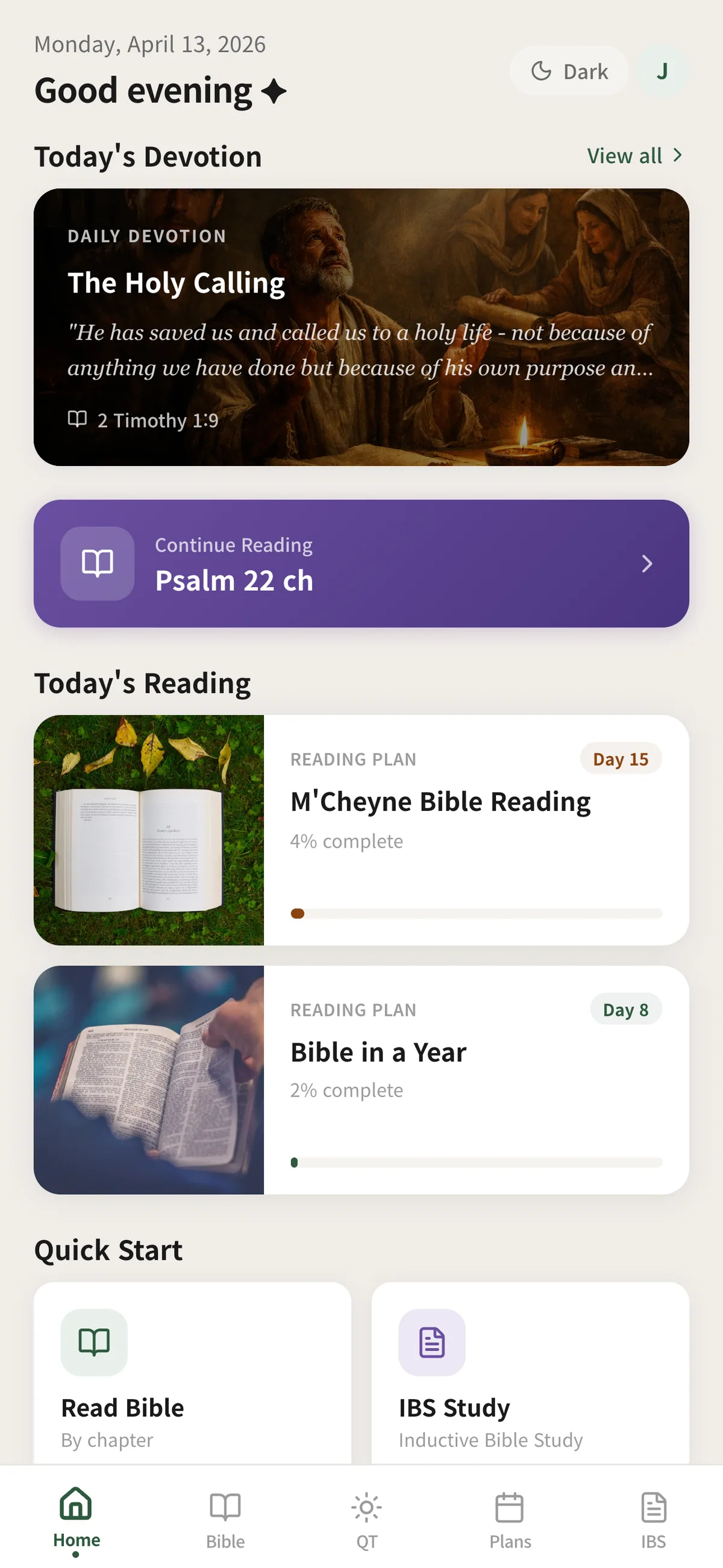The width and height of the screenshot is (723, 1568).
Task: Open the J profile avatar
Action: point(662,71)
